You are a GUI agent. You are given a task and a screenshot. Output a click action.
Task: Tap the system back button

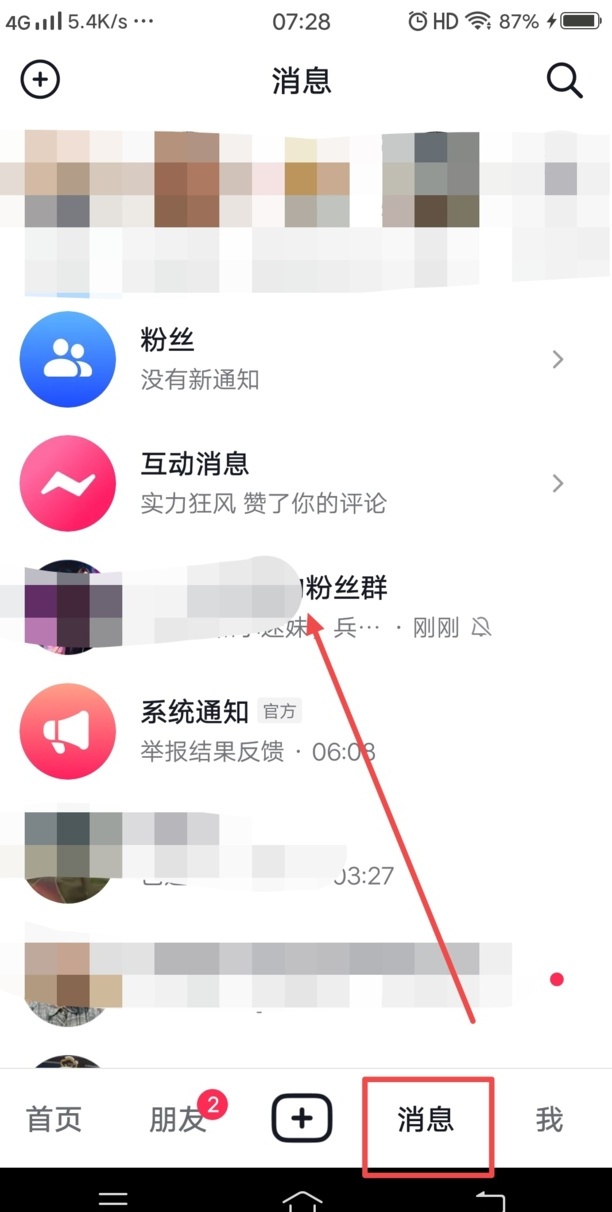490,1198
